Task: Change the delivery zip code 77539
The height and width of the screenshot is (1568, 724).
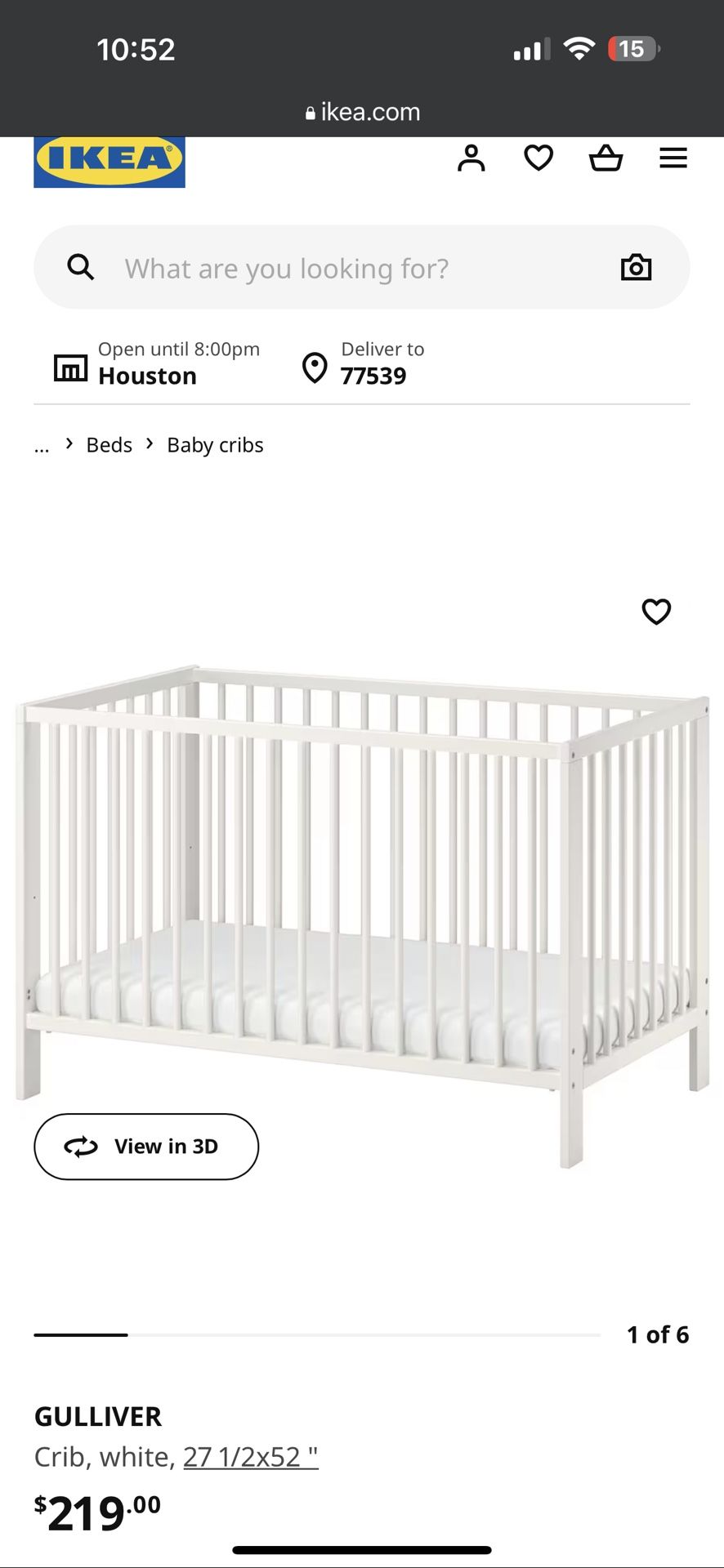Action: 364,363
